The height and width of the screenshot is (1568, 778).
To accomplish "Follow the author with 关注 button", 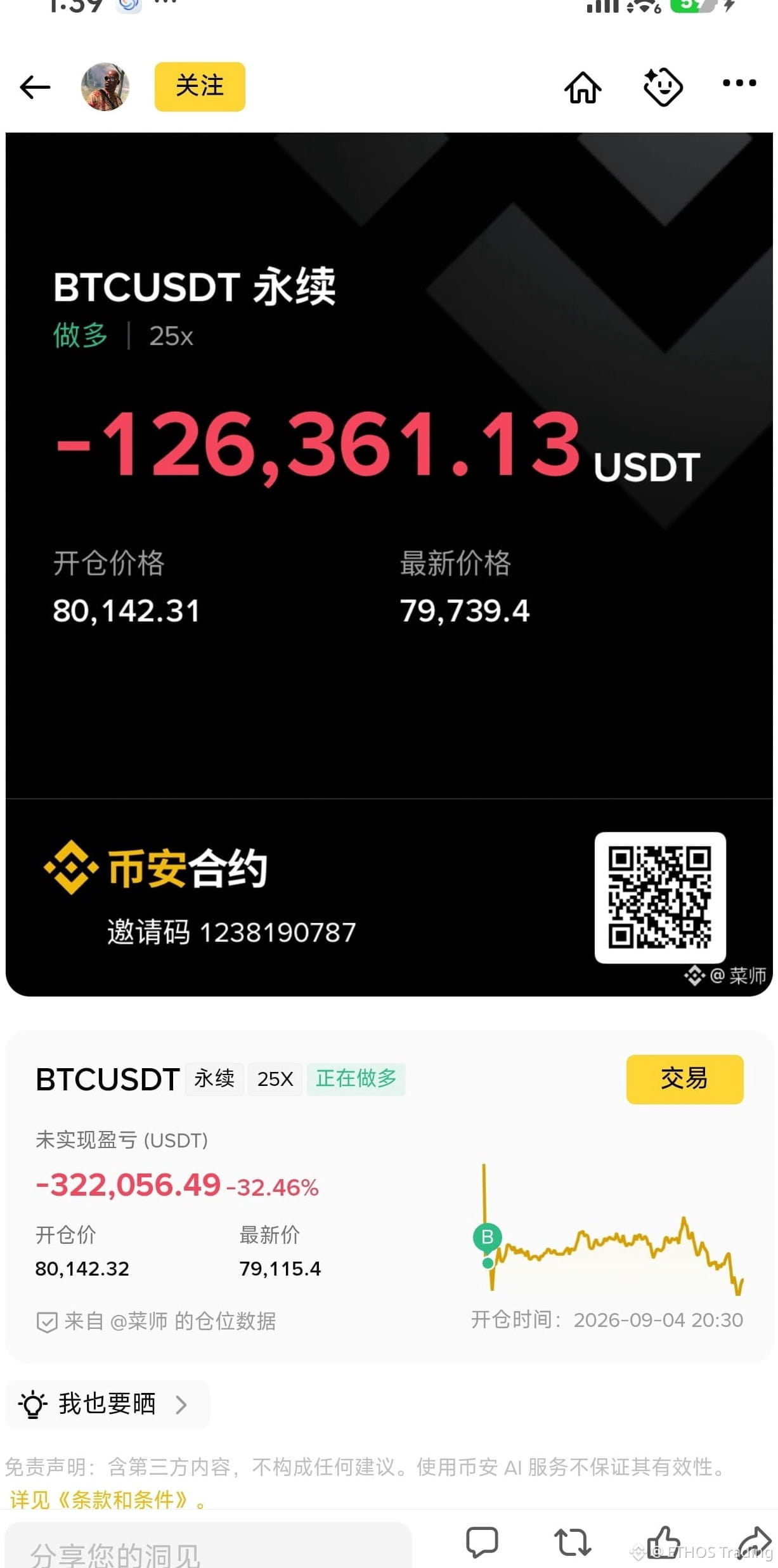I will 200,87.
